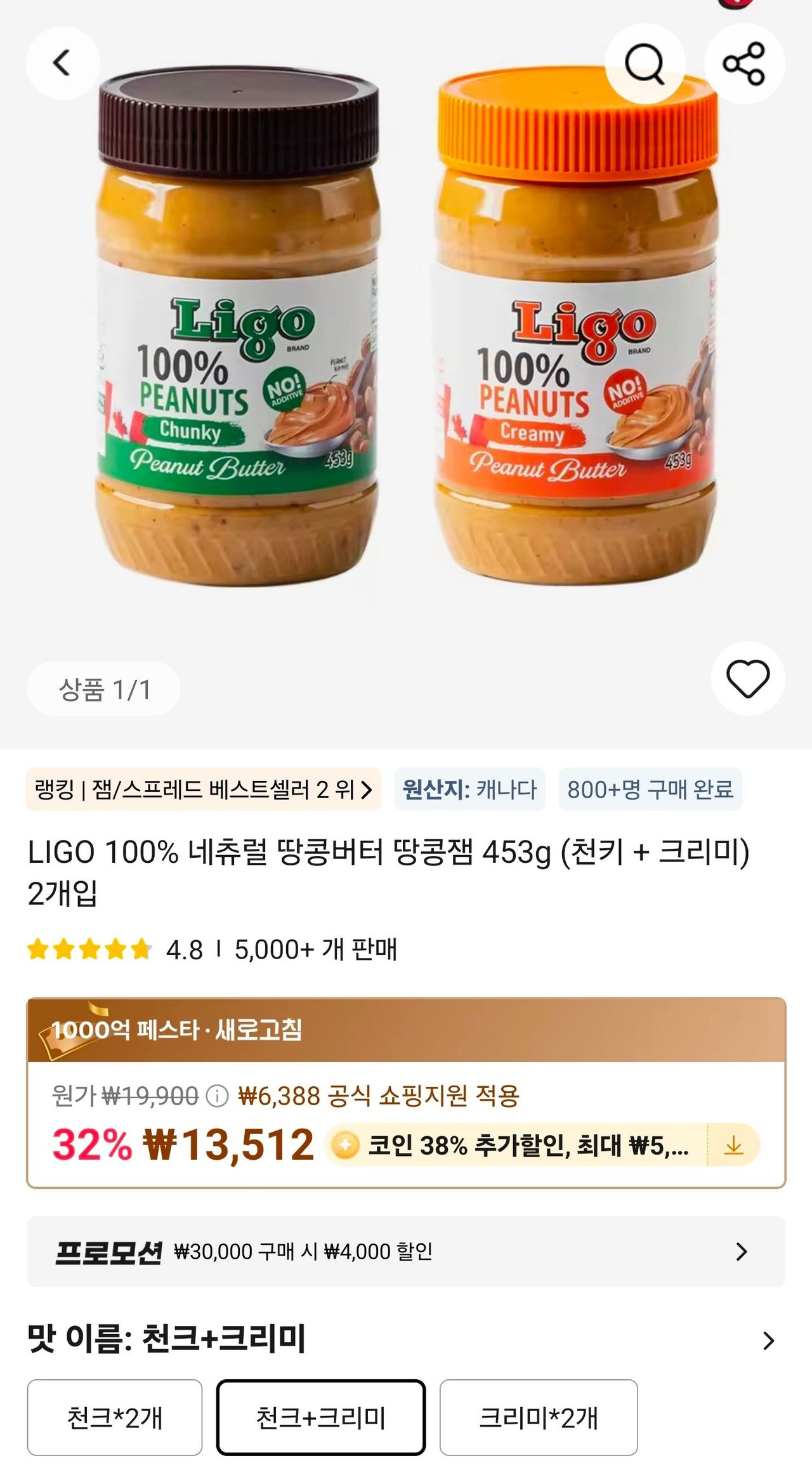Choose the 천크+크리미 flavor option

[320, 1417]
